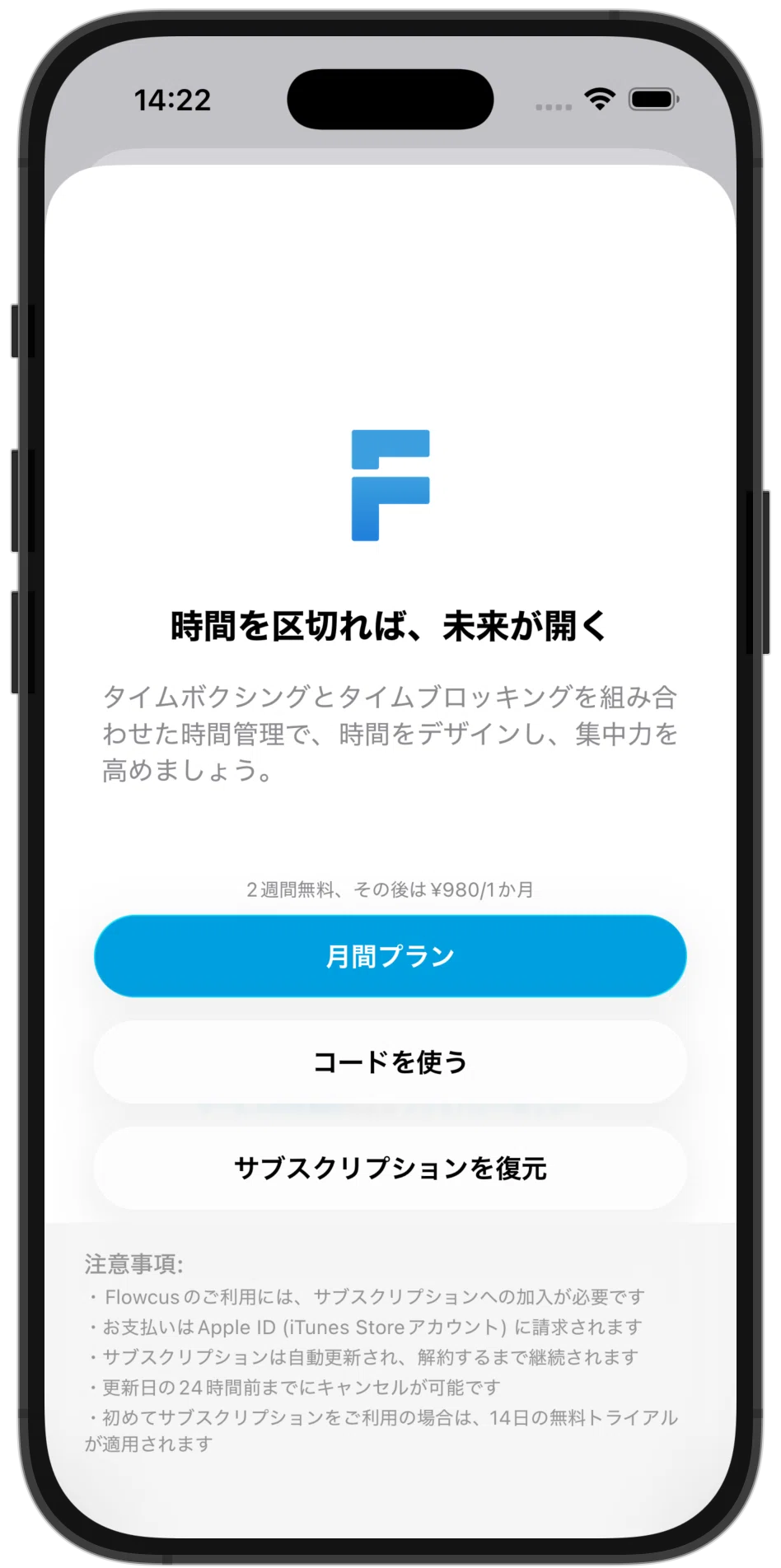The height and width of the screenshot is (1568, 781).
Task: Tap the コードを使う option
Action: 390,1062
